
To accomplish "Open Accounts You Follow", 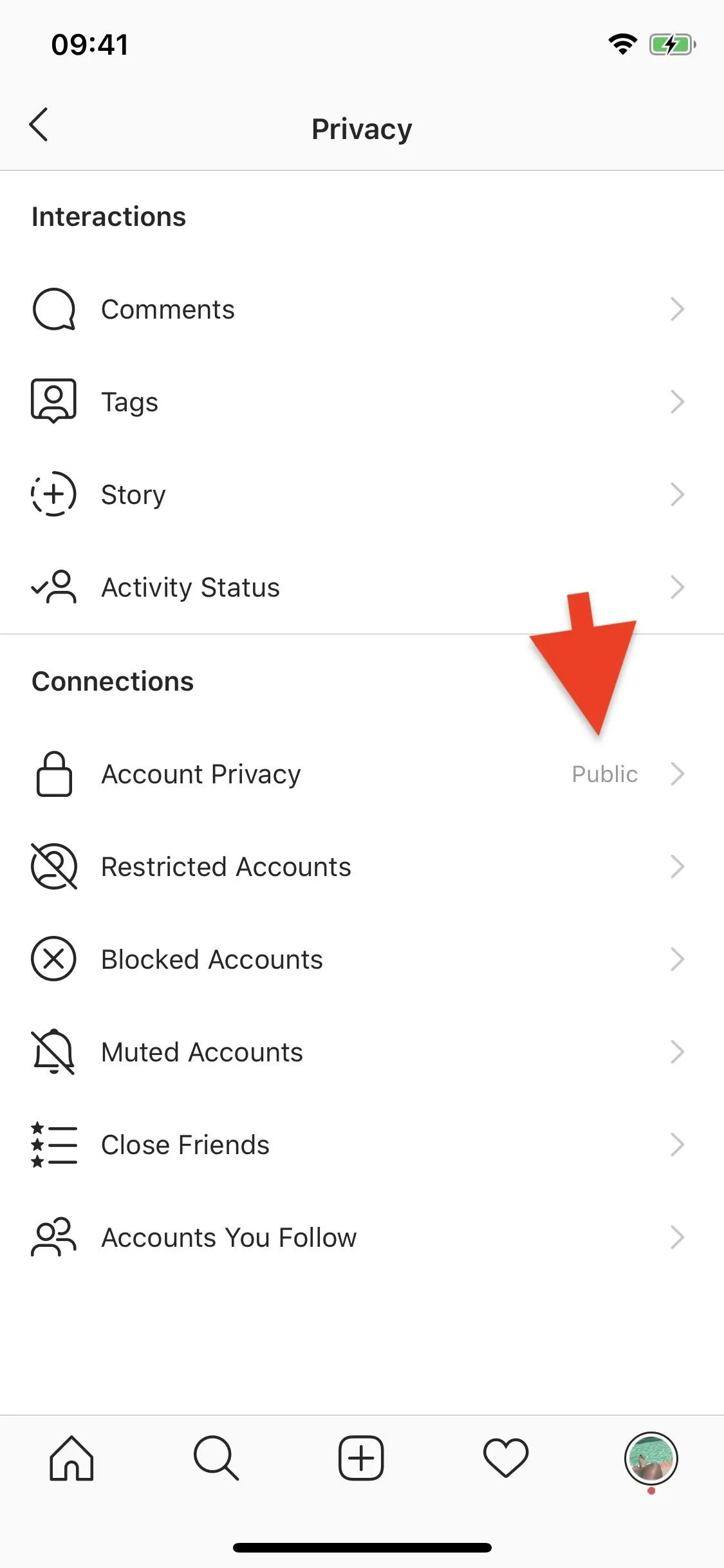I will [362, 1238].
